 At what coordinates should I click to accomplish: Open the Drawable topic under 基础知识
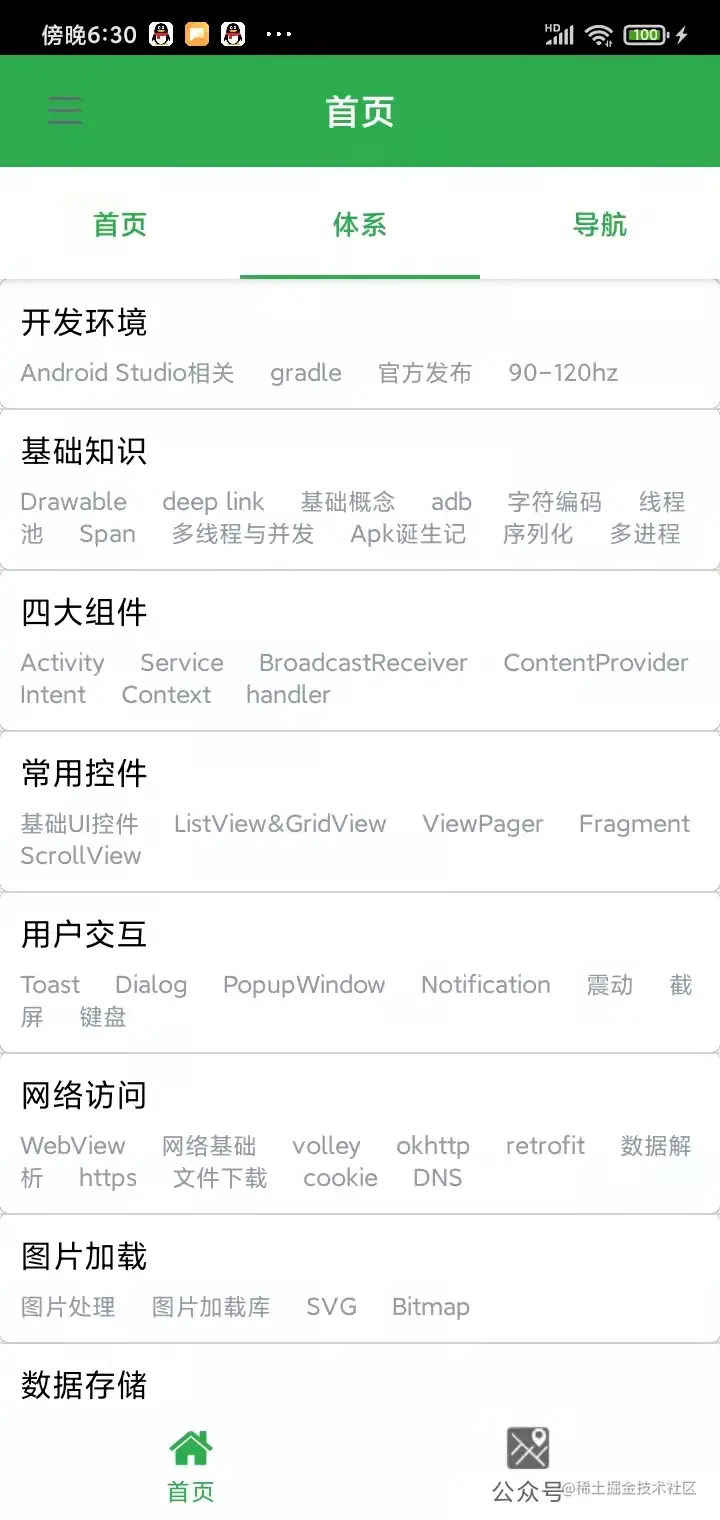[x=73, y=501]
